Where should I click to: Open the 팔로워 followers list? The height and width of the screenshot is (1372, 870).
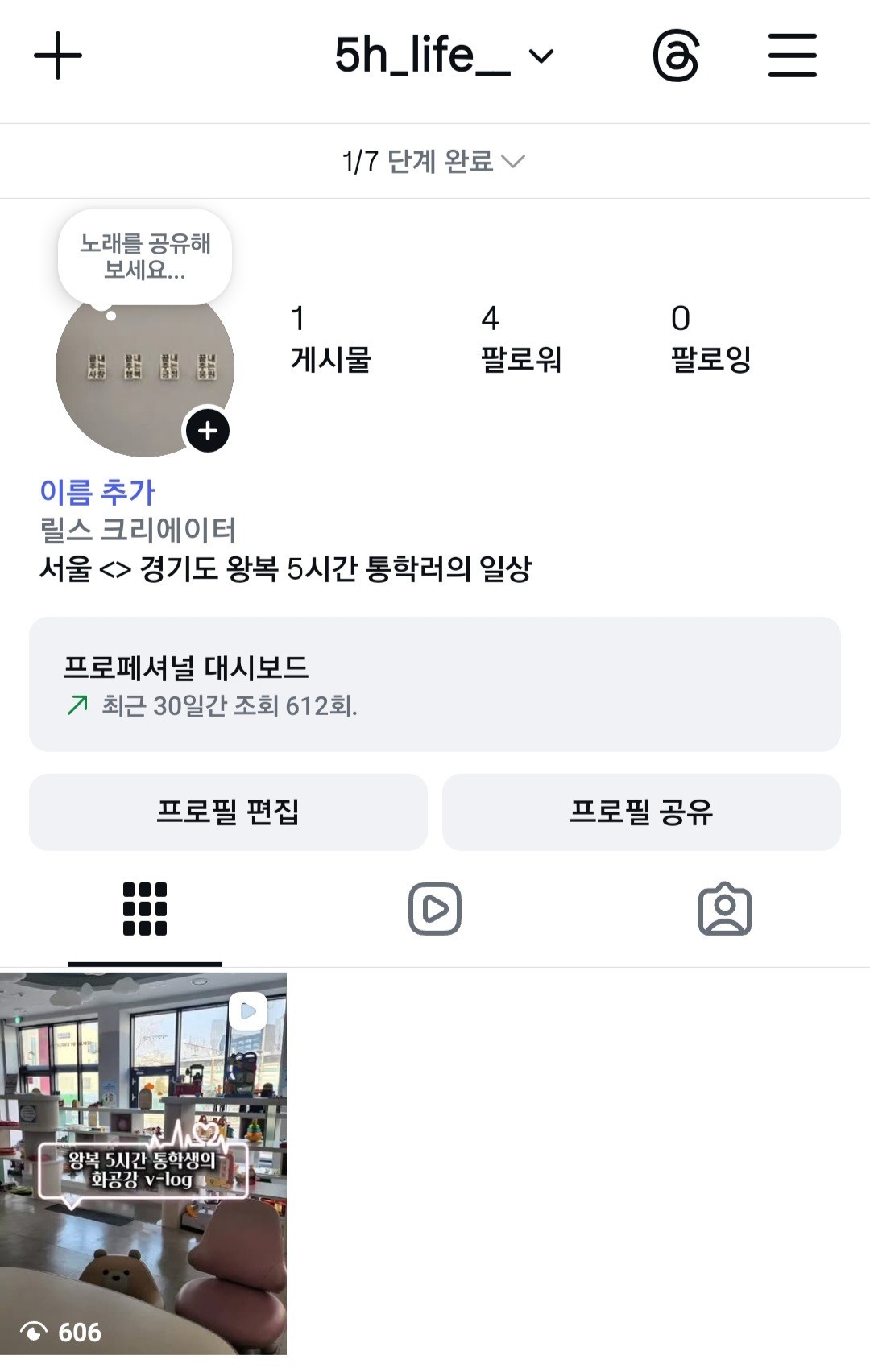520,339
